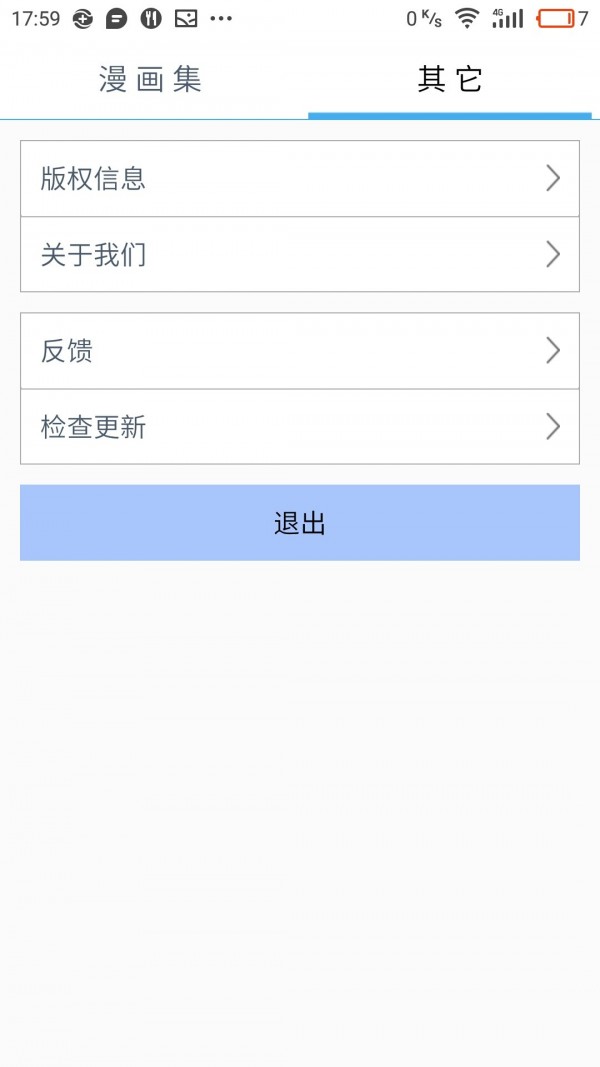
Task: Open the 反馈 feedback row
Action: click(x=300, y=351)
